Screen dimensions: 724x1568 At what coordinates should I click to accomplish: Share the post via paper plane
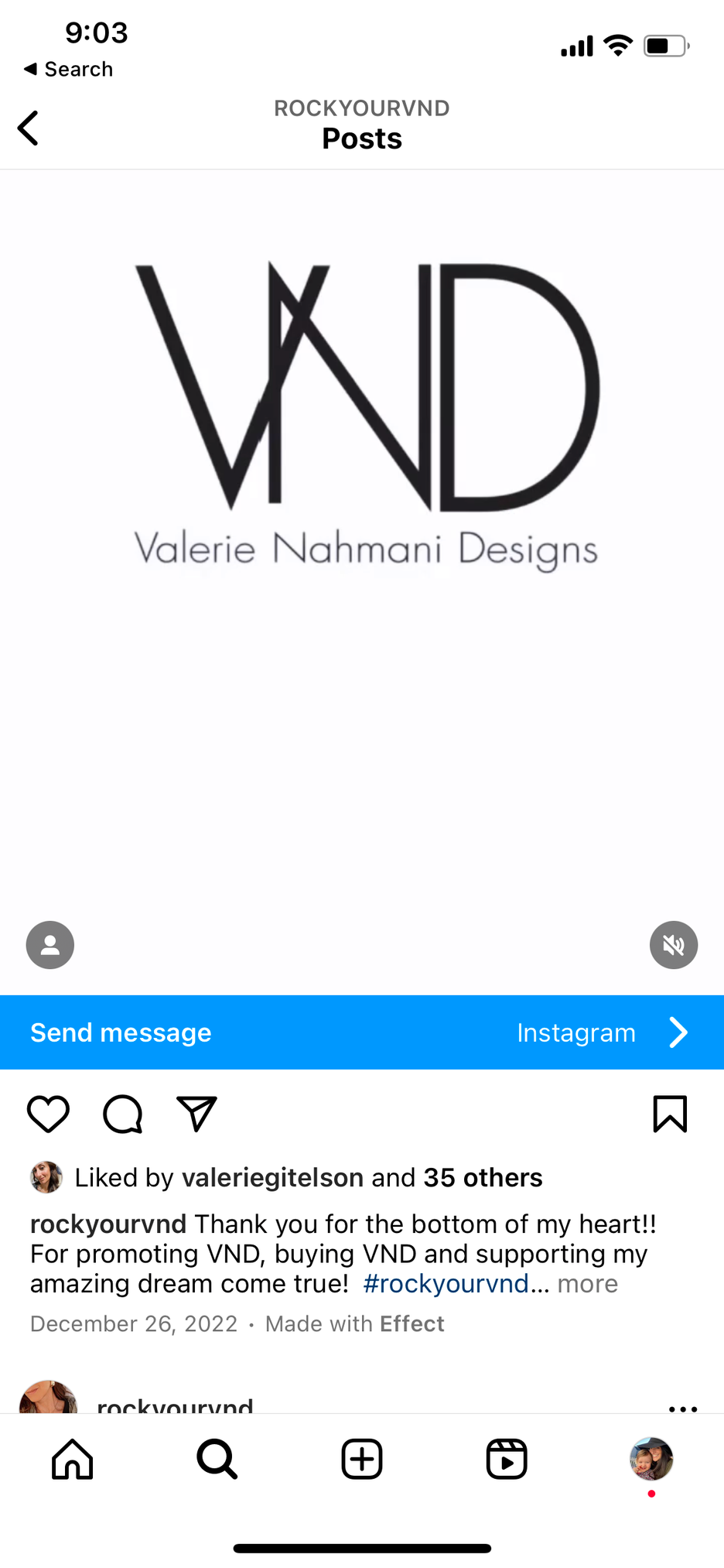pos(196,1114)
